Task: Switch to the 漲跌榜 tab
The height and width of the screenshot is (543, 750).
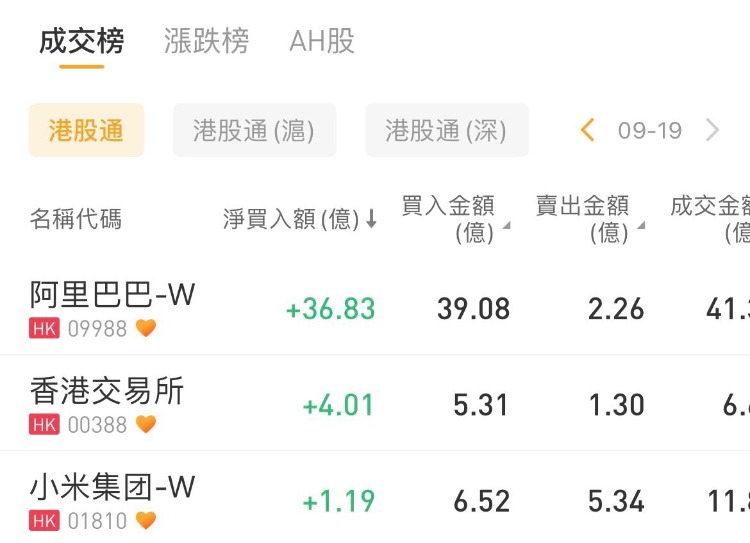Action: (x=206, y=42)
